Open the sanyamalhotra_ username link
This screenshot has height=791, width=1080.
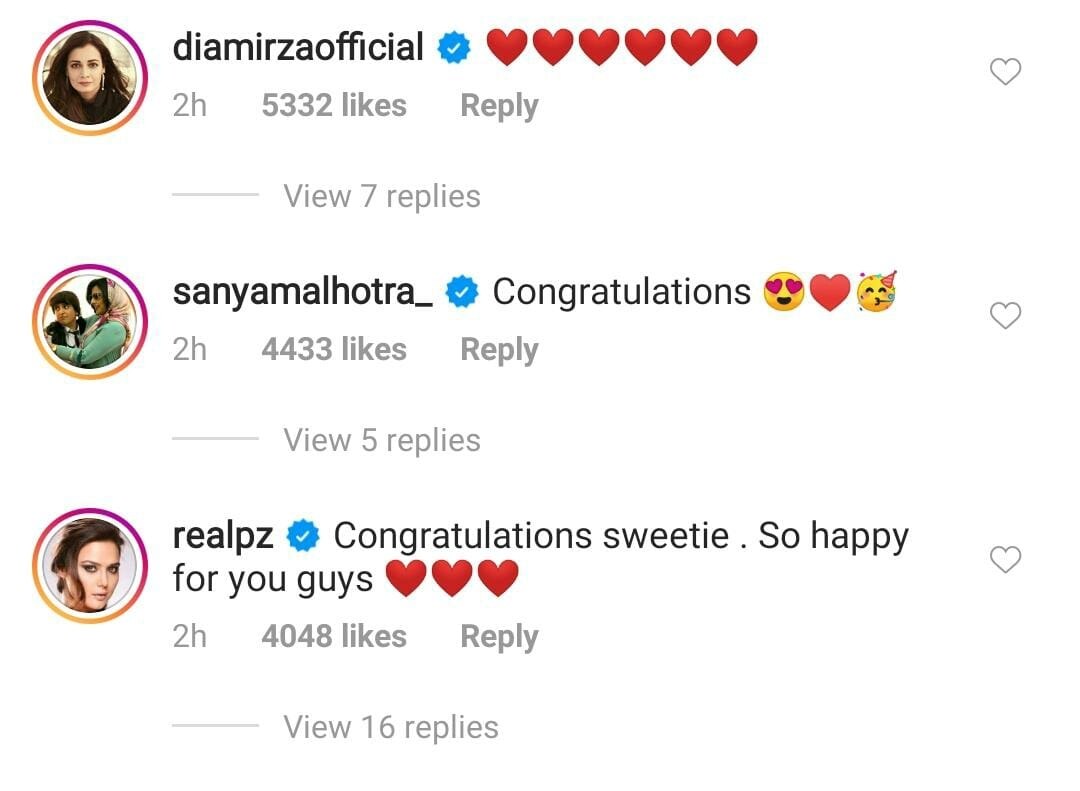(302, 292)
